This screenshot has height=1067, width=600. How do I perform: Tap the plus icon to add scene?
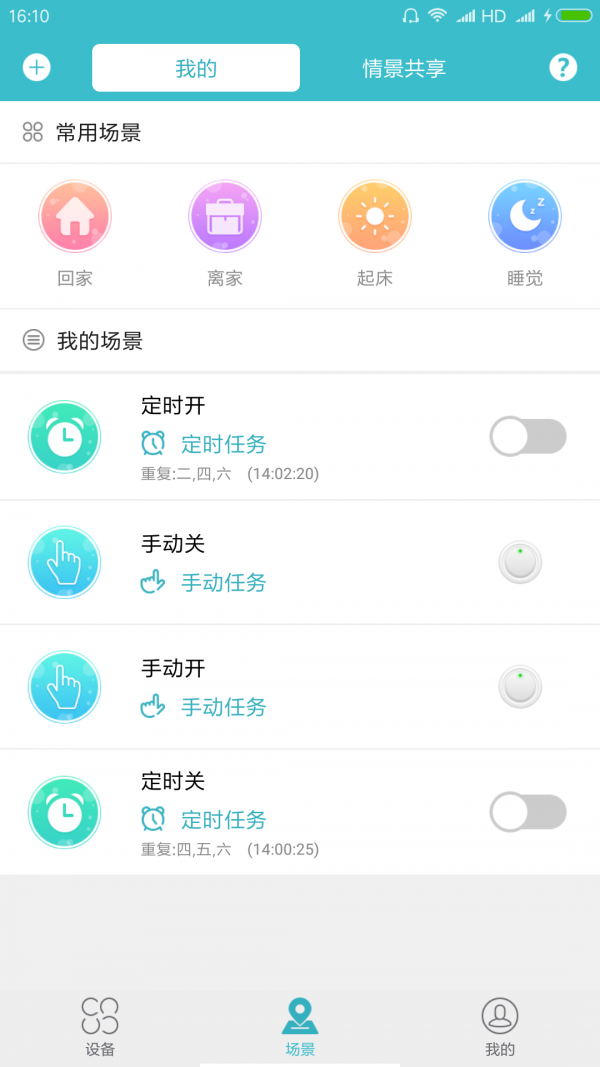(x=37, y=68)
